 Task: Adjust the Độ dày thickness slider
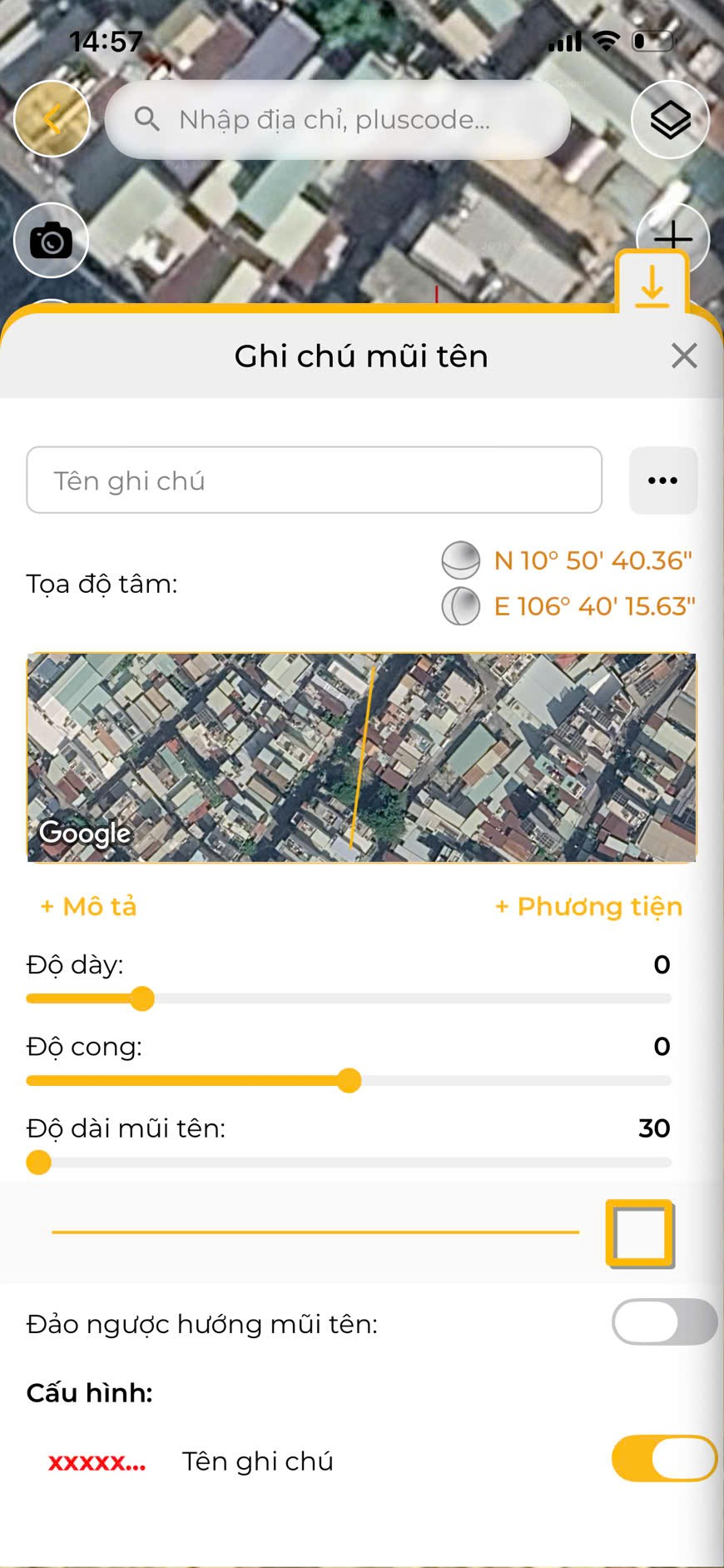[x=143, y=998]
